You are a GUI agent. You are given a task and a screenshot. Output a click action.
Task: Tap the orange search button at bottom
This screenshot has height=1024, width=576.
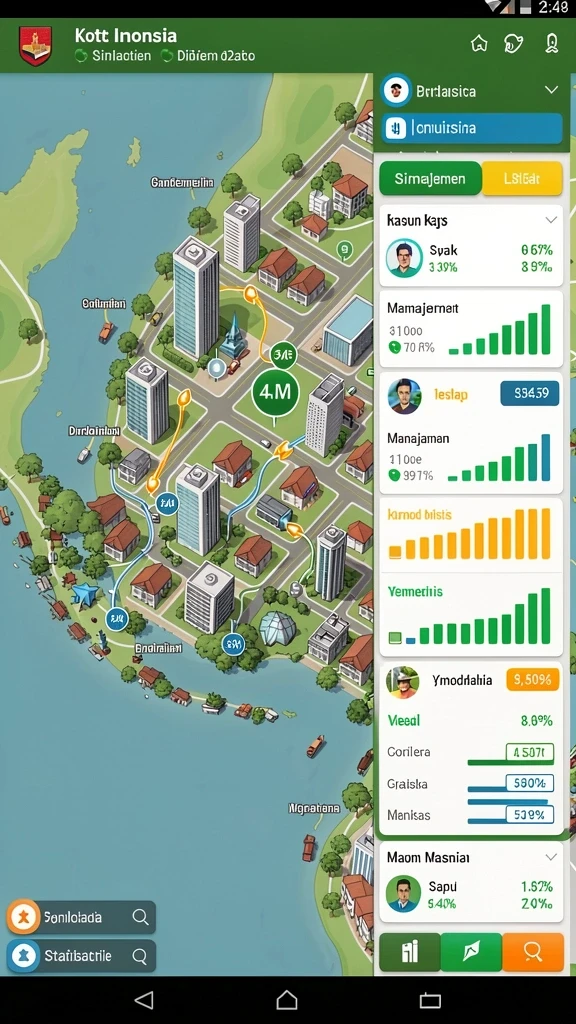533,952
